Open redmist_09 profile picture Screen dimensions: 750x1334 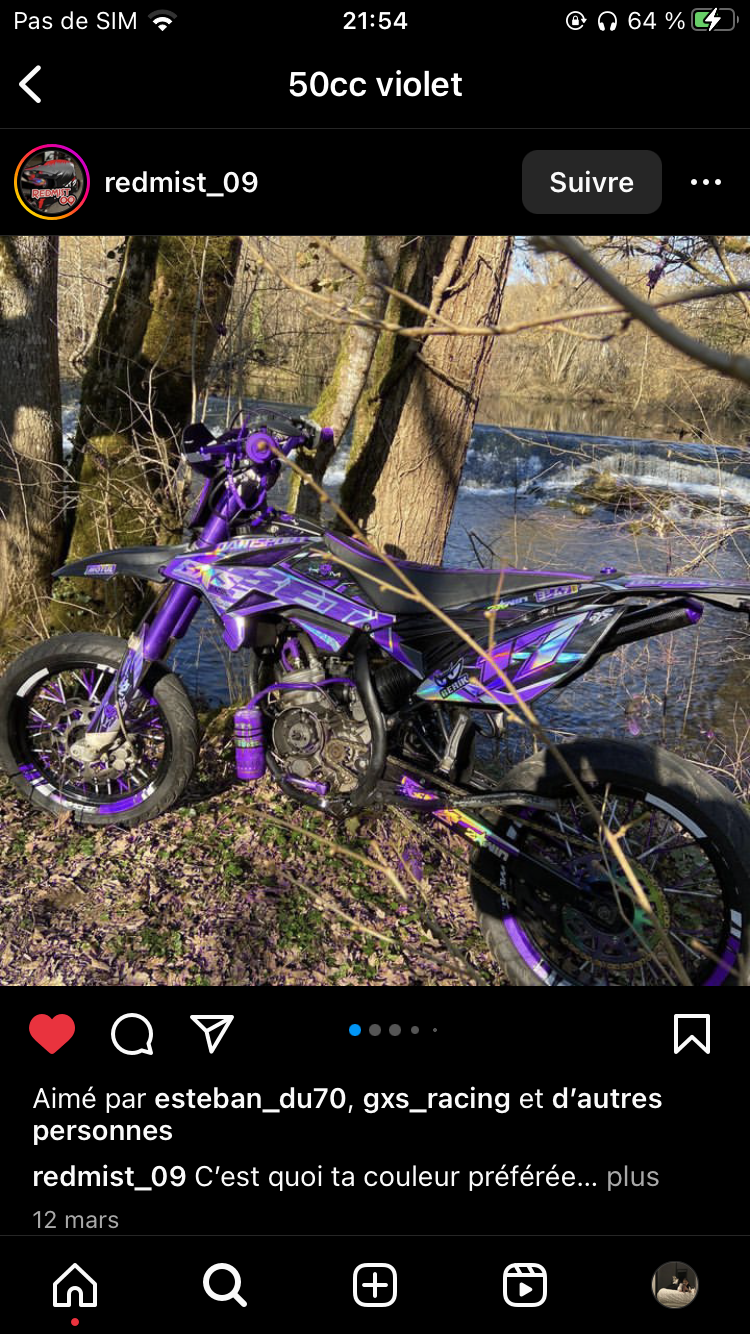tap(52, 182)
